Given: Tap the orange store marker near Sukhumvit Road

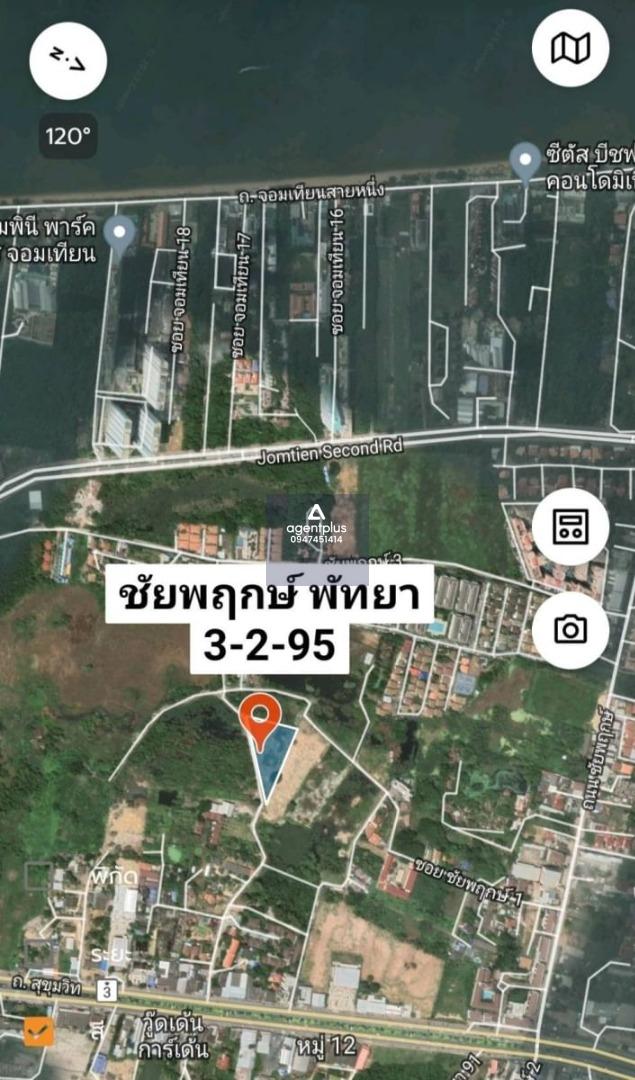Looking at the screenshot, I should pyautogui.click(x=39, y=1031).
